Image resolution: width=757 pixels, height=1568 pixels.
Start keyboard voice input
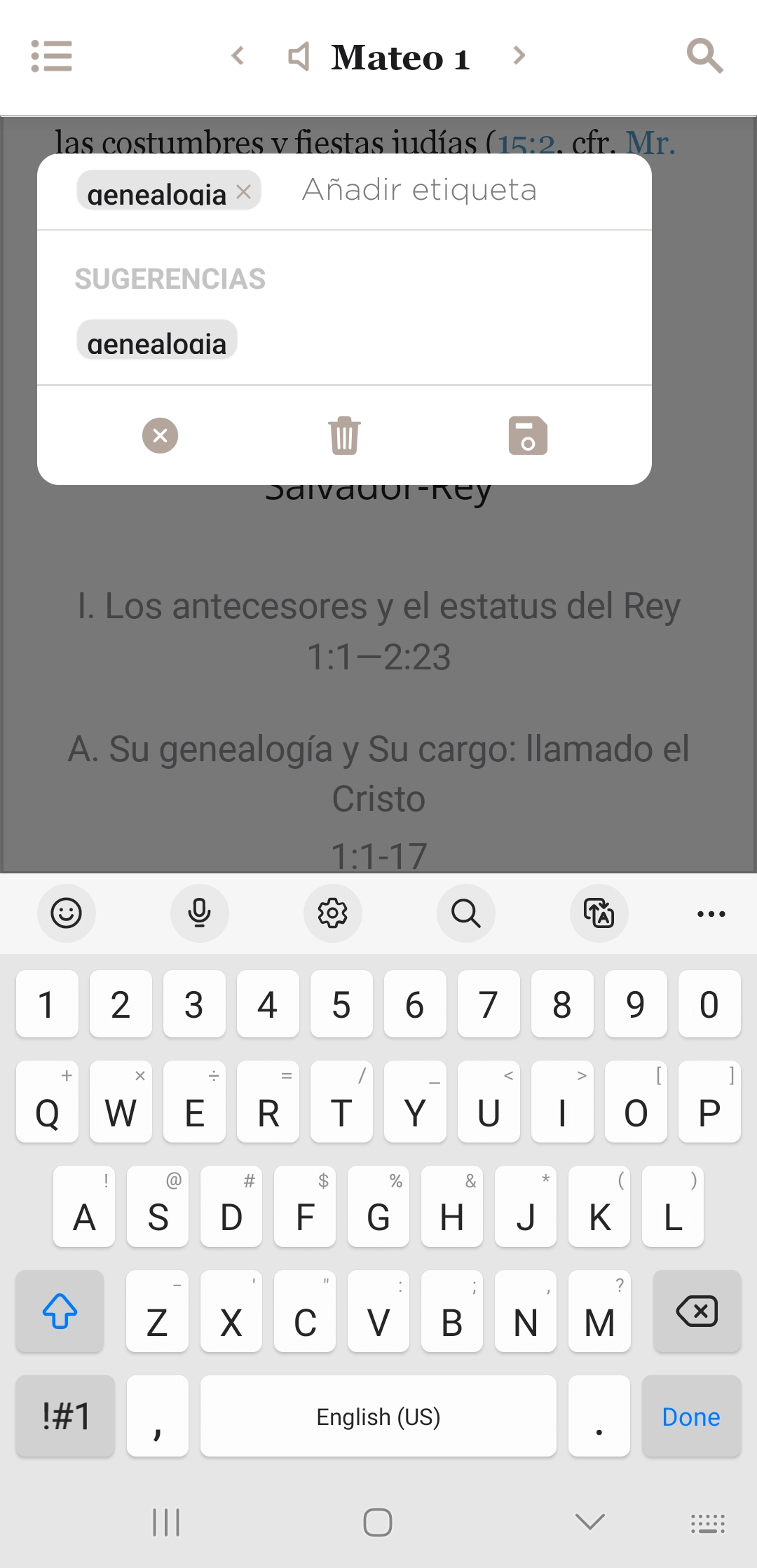[200, 913]
